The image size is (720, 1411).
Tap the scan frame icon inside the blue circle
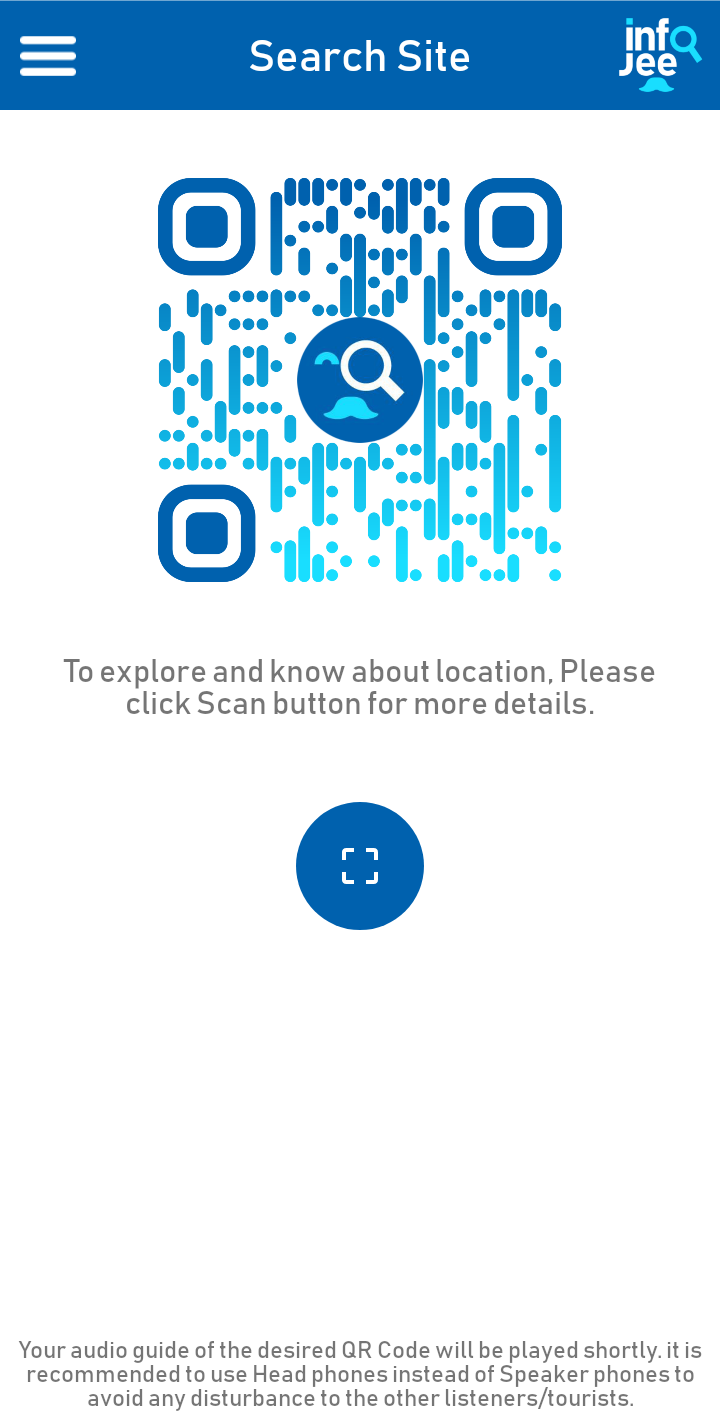coord(360,865)
